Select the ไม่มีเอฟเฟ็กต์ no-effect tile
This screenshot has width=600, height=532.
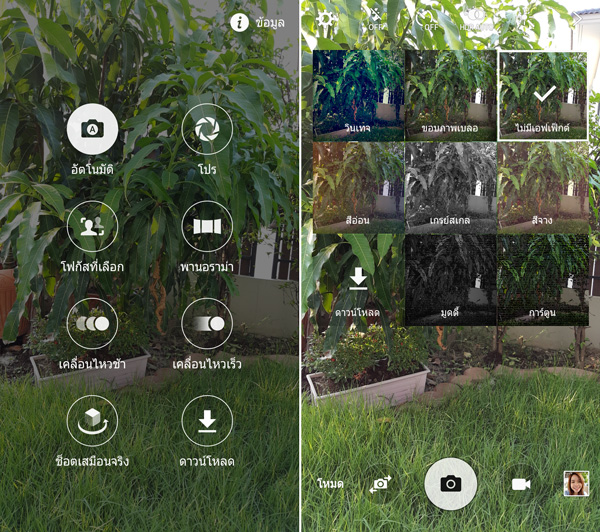point(542,95)
